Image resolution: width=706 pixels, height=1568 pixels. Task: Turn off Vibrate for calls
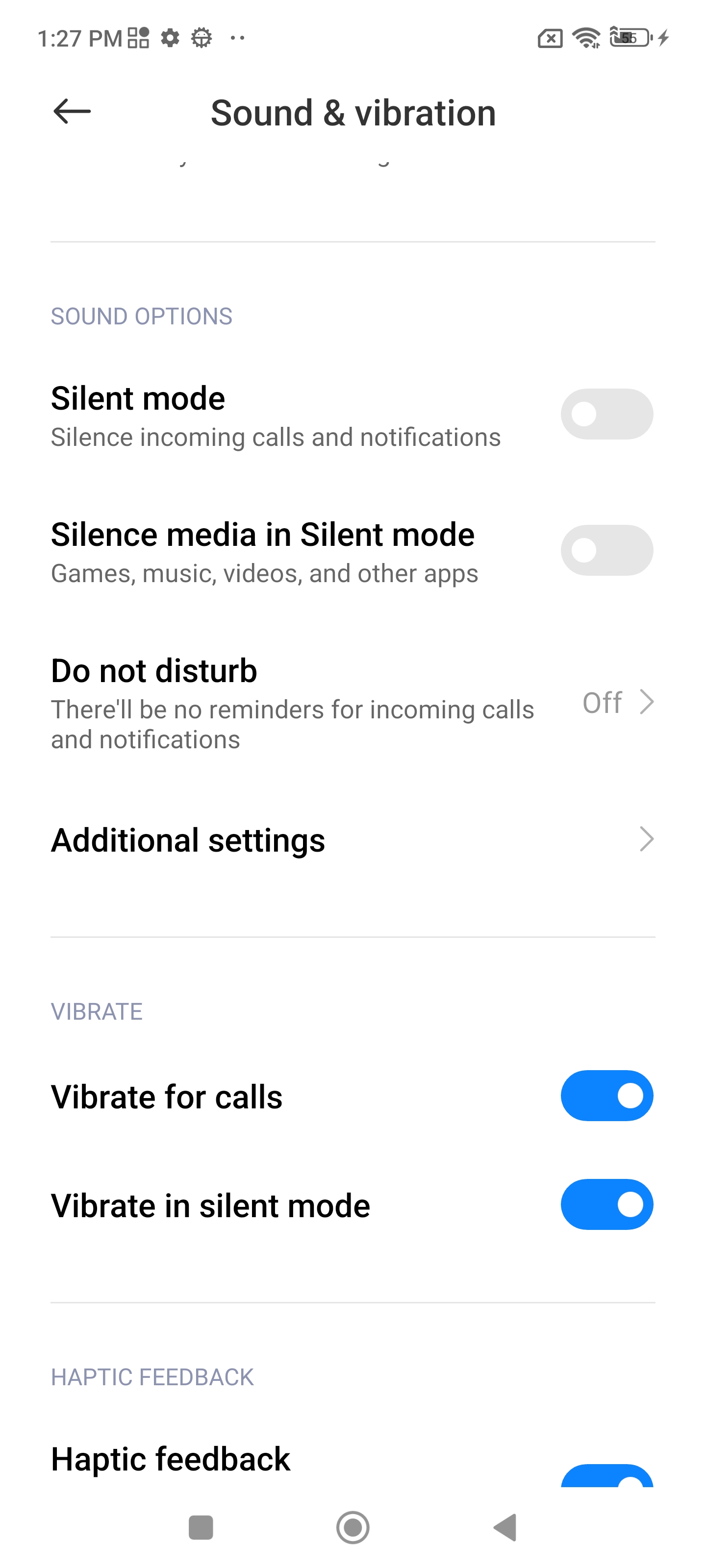coord(606,1096)
